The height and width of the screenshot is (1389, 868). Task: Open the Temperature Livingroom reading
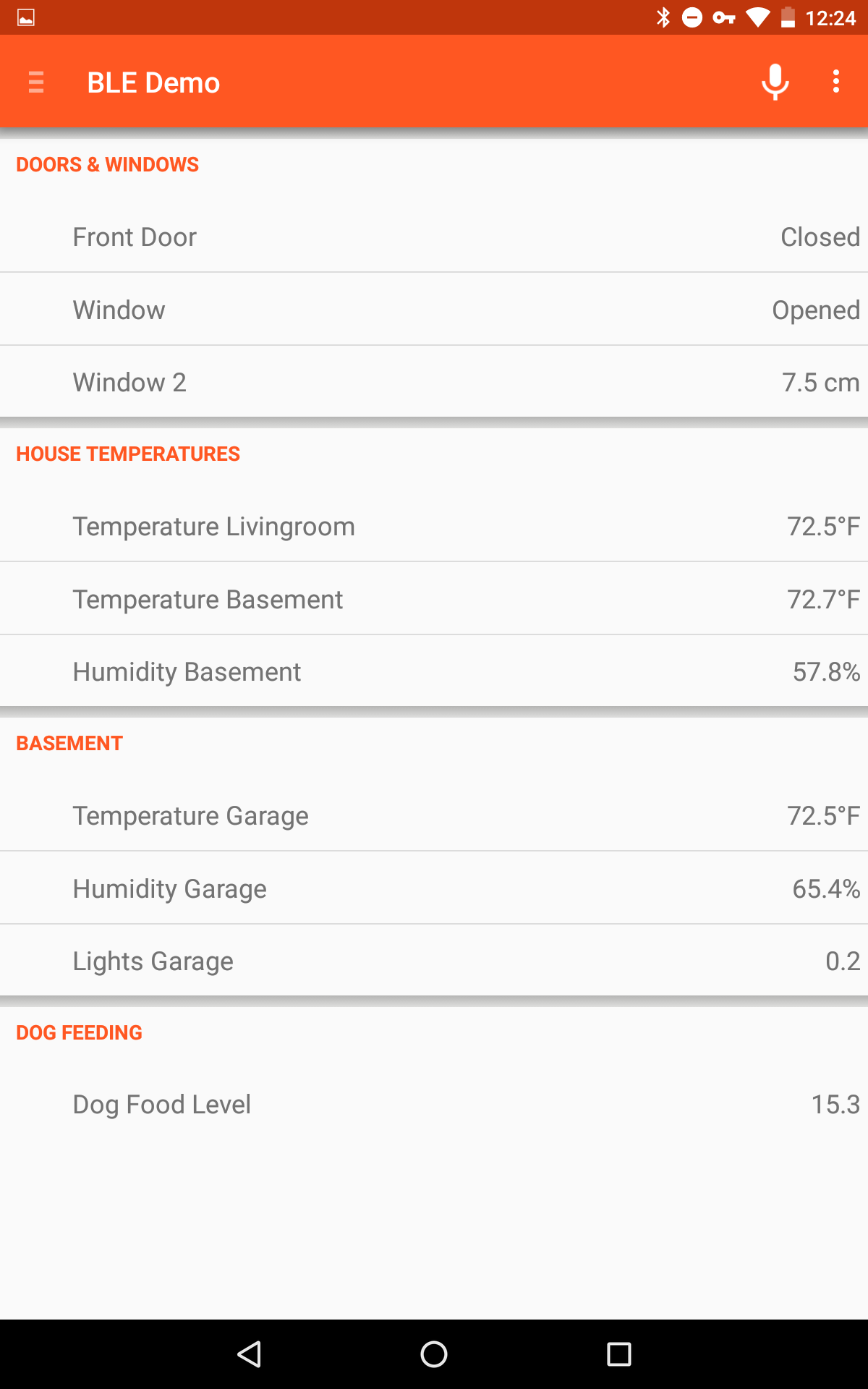[x=434, y=526]
